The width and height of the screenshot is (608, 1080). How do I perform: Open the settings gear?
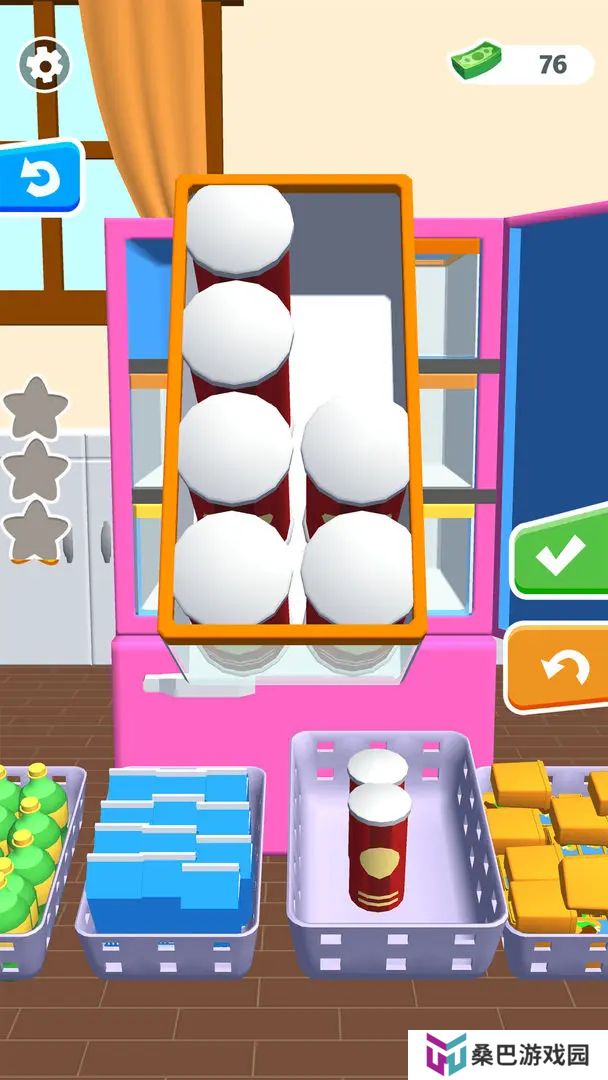point(44,65)
